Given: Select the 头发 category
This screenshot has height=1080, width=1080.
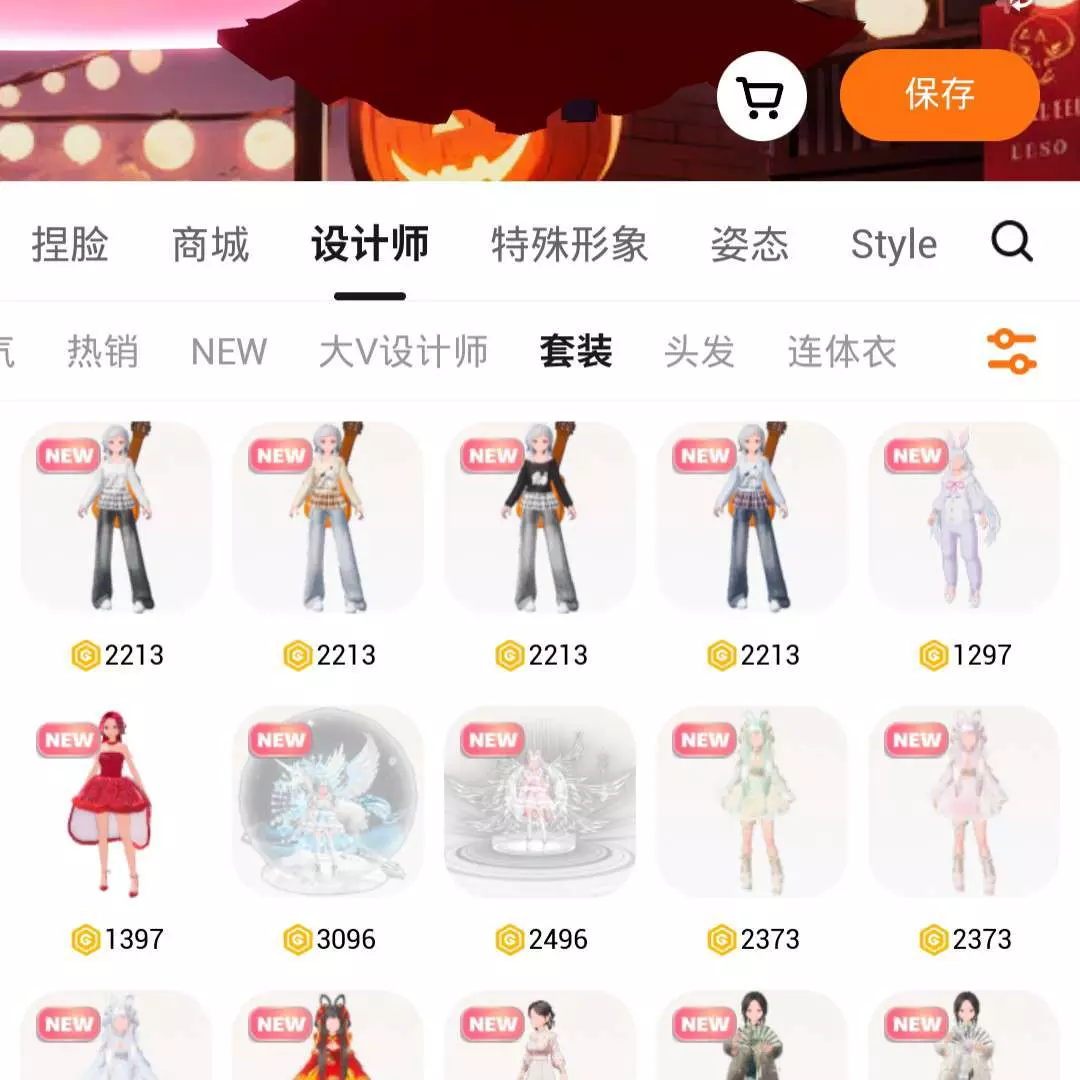Looking at the screenshot, I should (x=699, y=352).
